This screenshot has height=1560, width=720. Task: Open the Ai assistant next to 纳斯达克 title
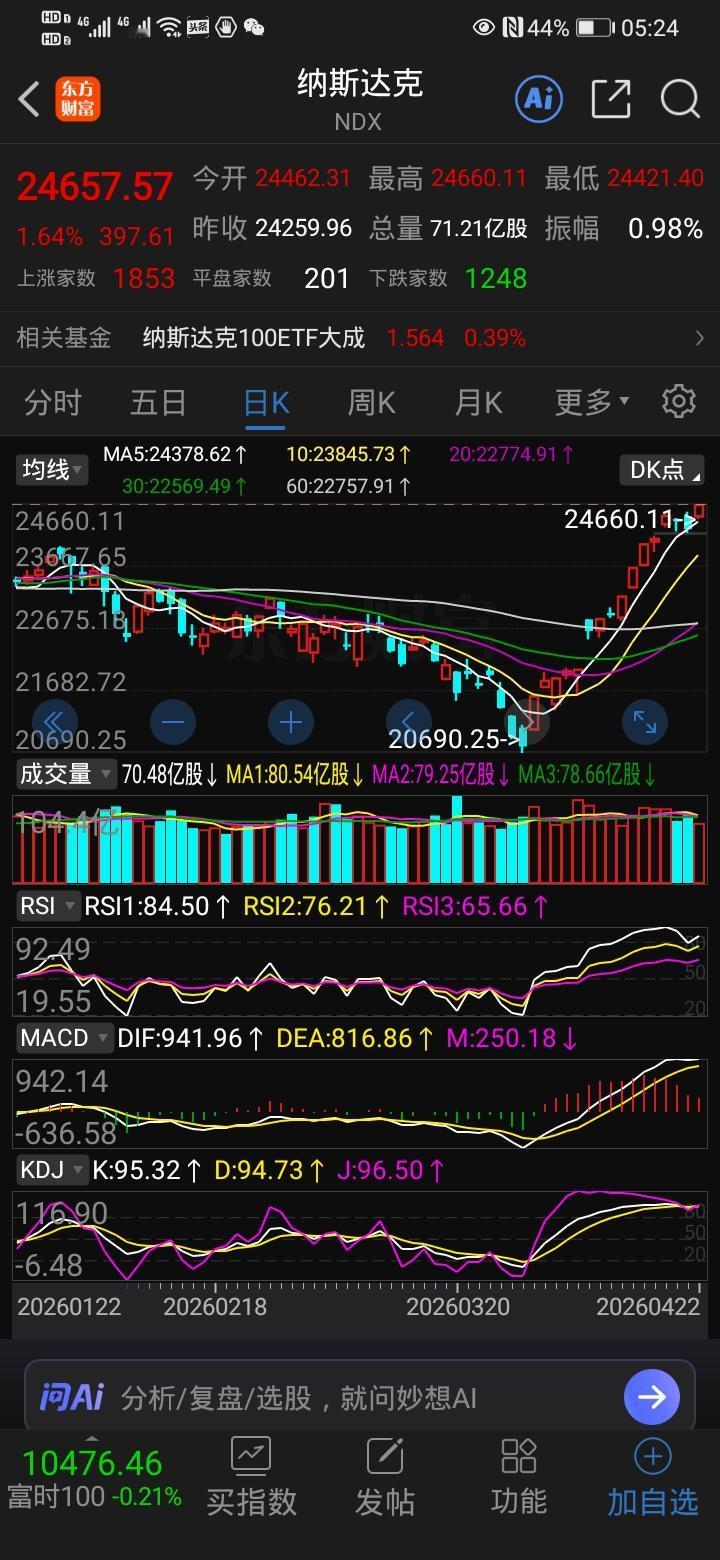(x=538, y=99)
